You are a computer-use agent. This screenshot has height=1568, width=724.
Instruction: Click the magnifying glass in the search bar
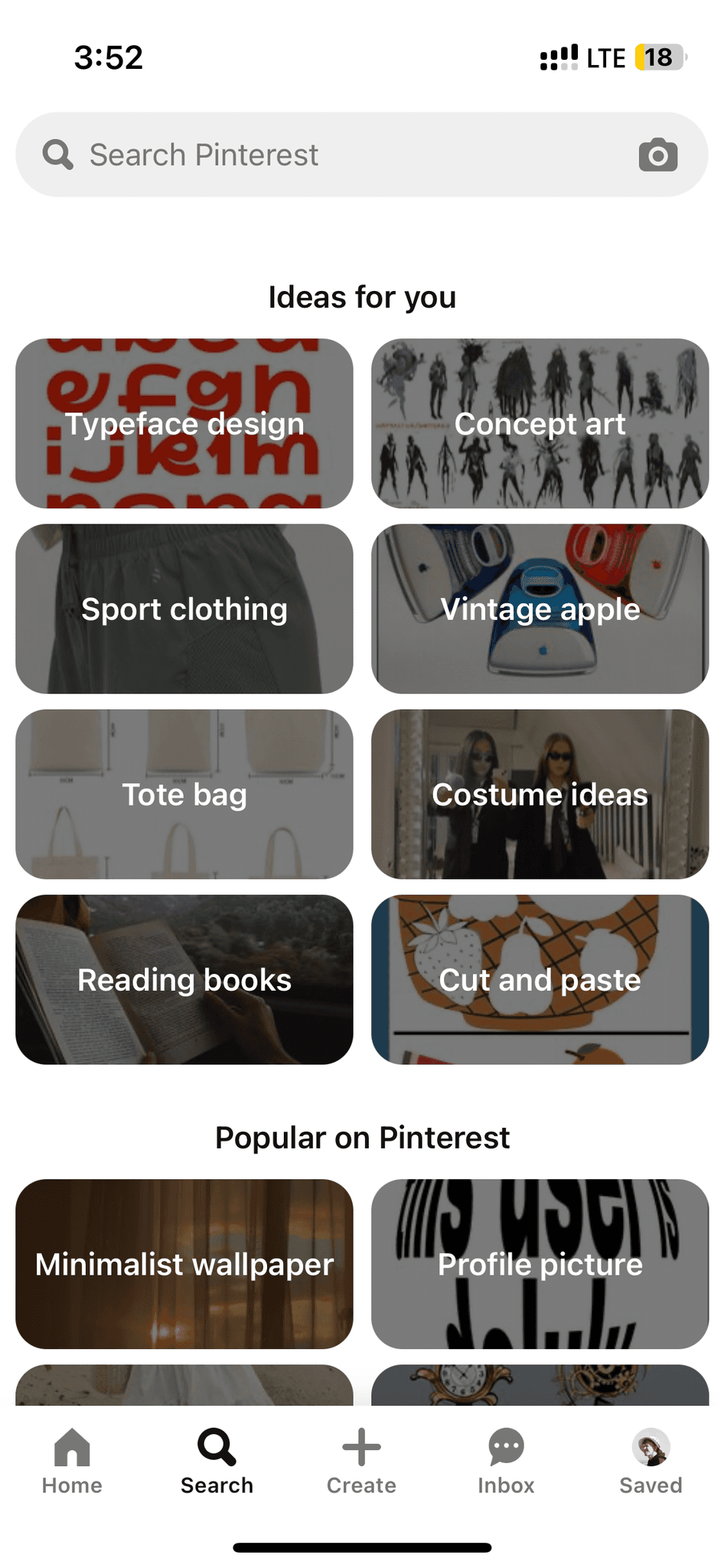pyautogui.click(x=56, y=154)
